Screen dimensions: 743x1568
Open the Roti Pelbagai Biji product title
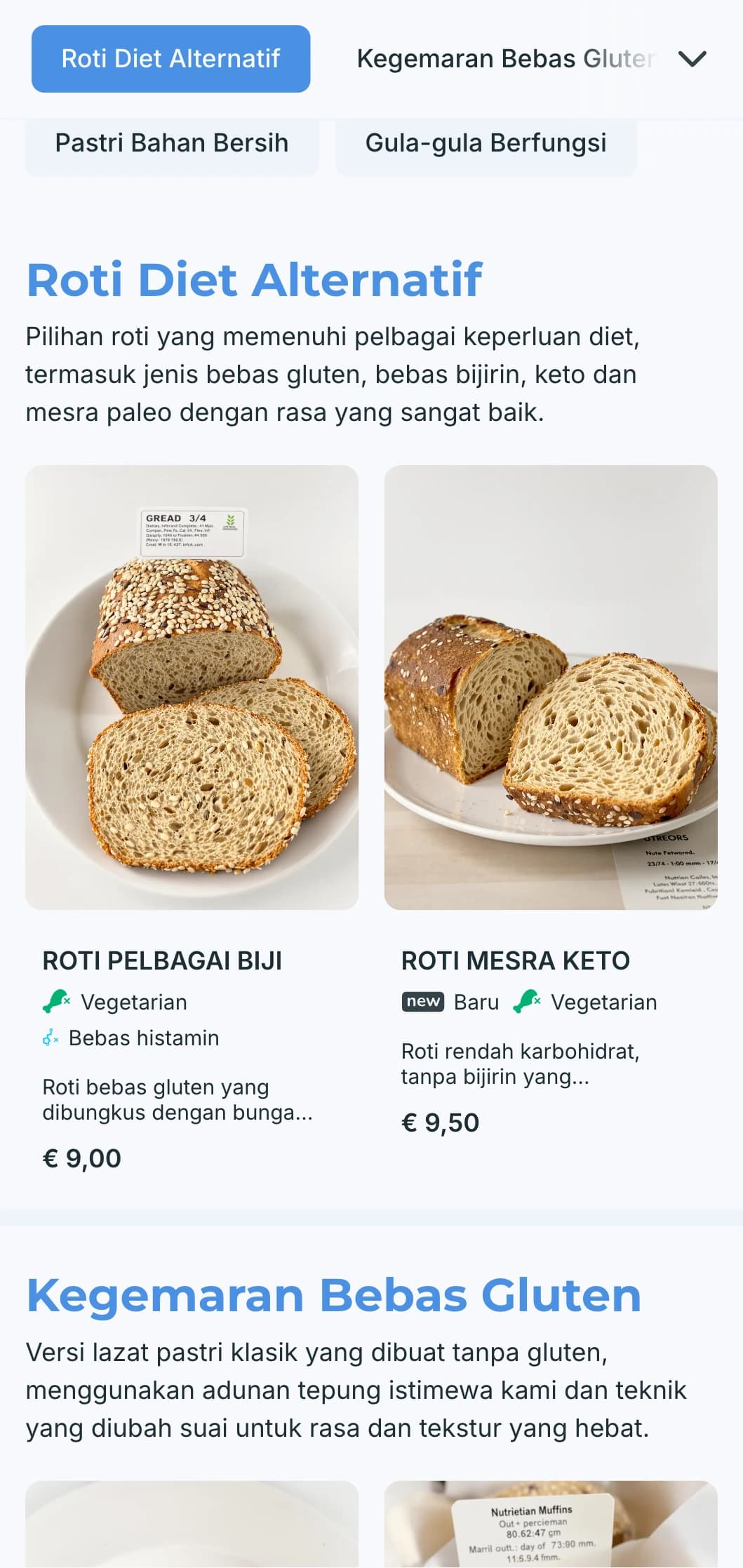click(163, 960)
